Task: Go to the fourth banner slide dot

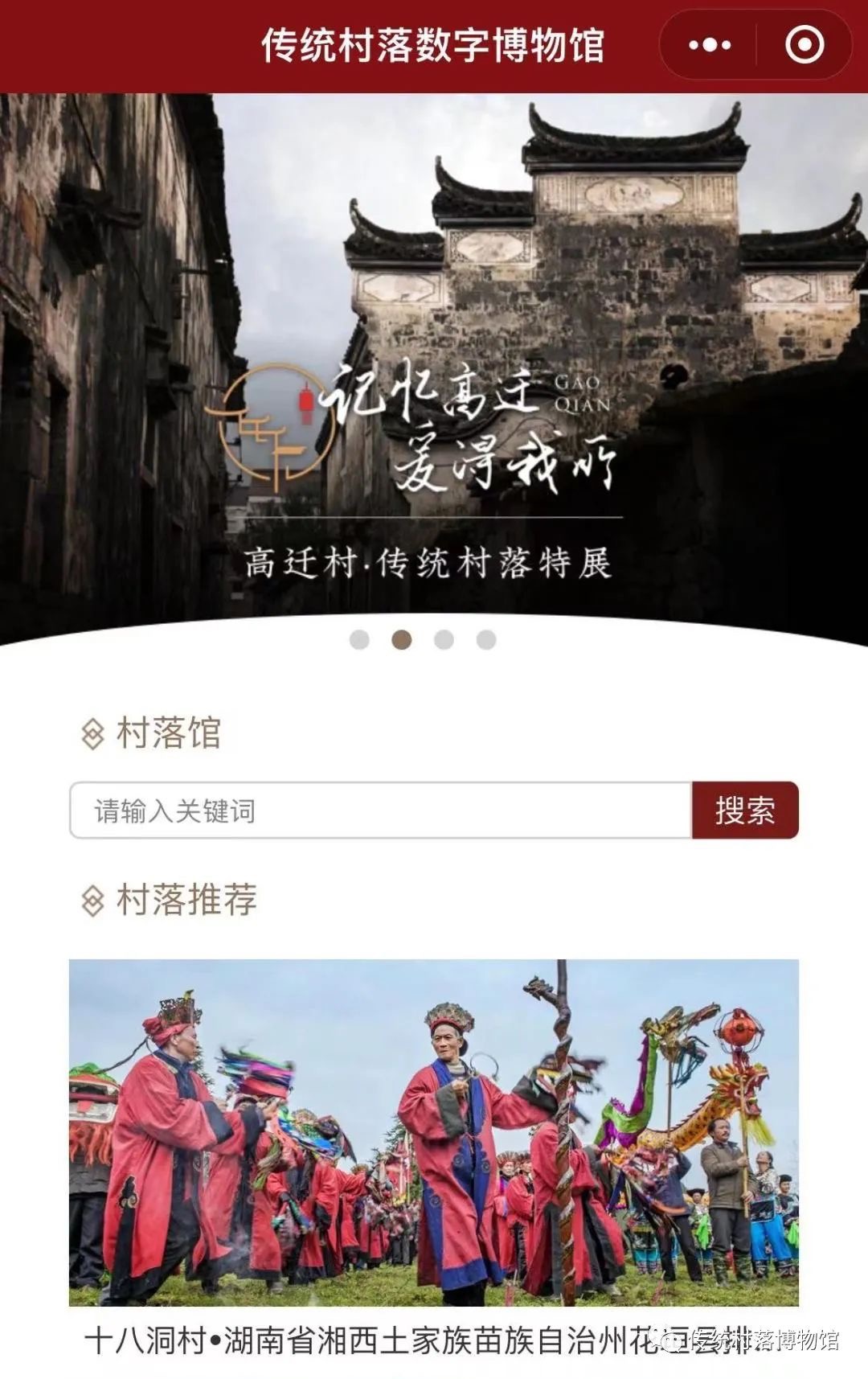Action: pyautogui.click(x=486, y=640)
